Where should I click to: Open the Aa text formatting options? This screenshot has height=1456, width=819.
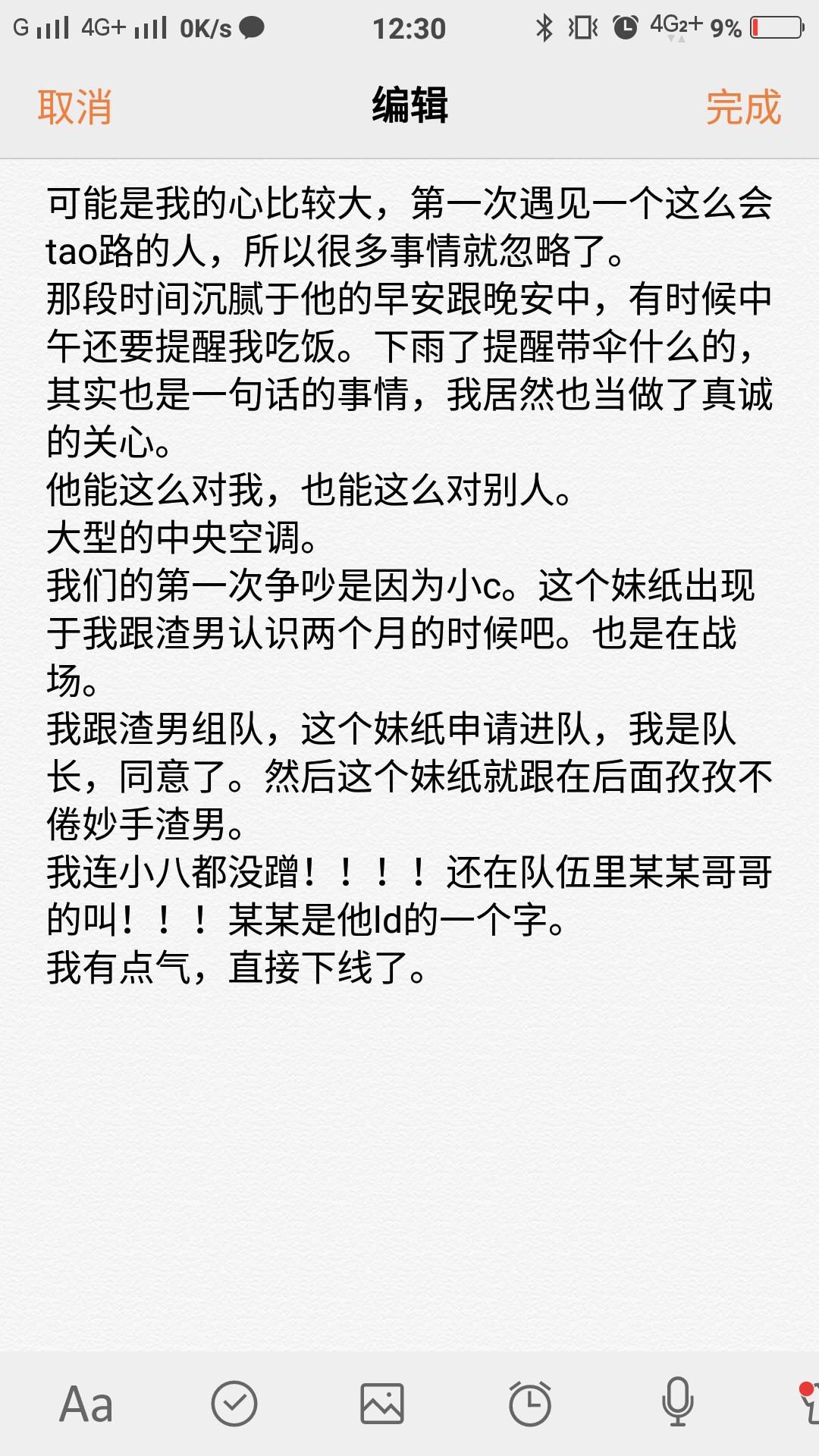click(x=86, y=1404)
